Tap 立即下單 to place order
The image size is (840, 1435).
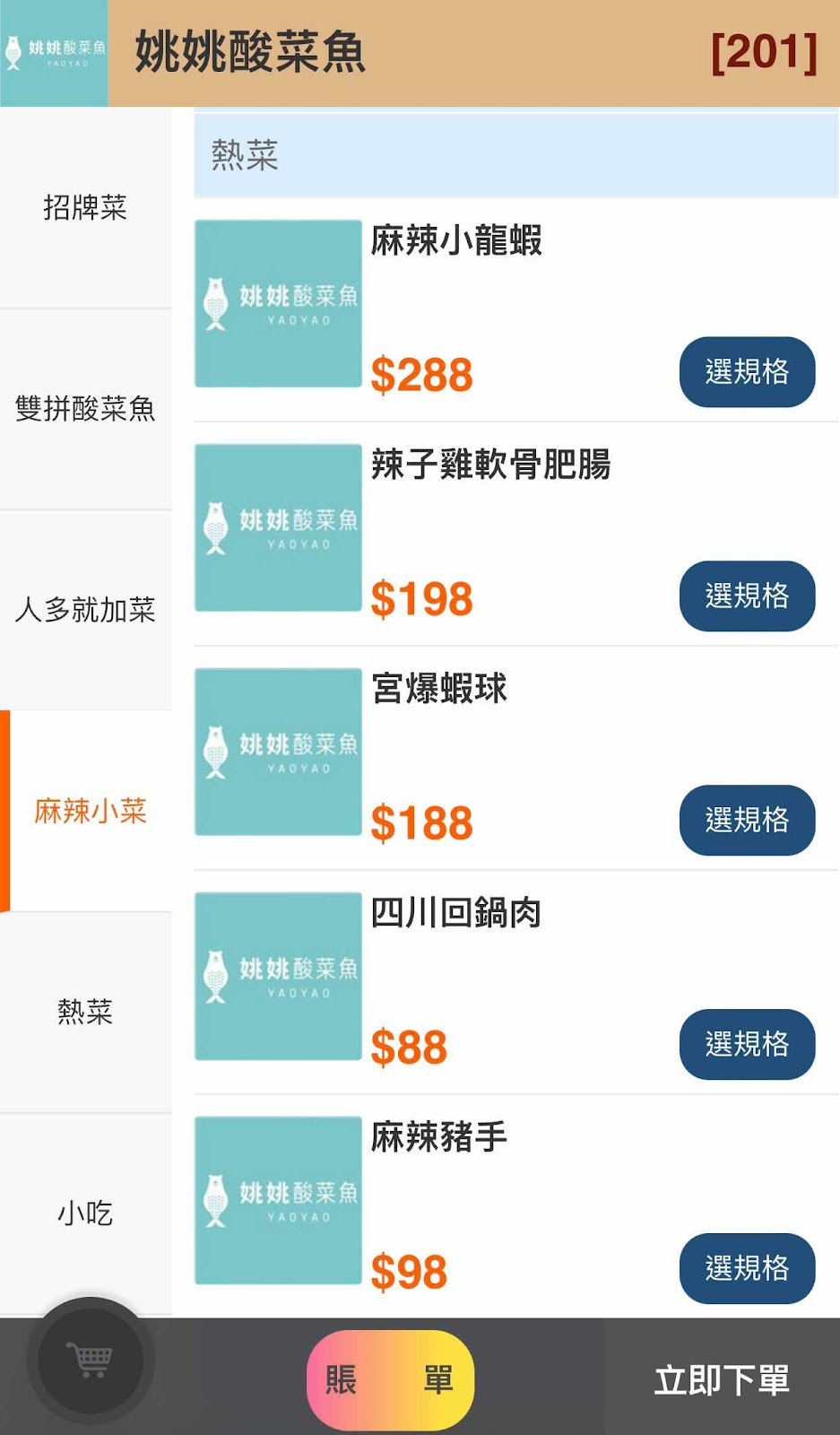click(722, 1380)
